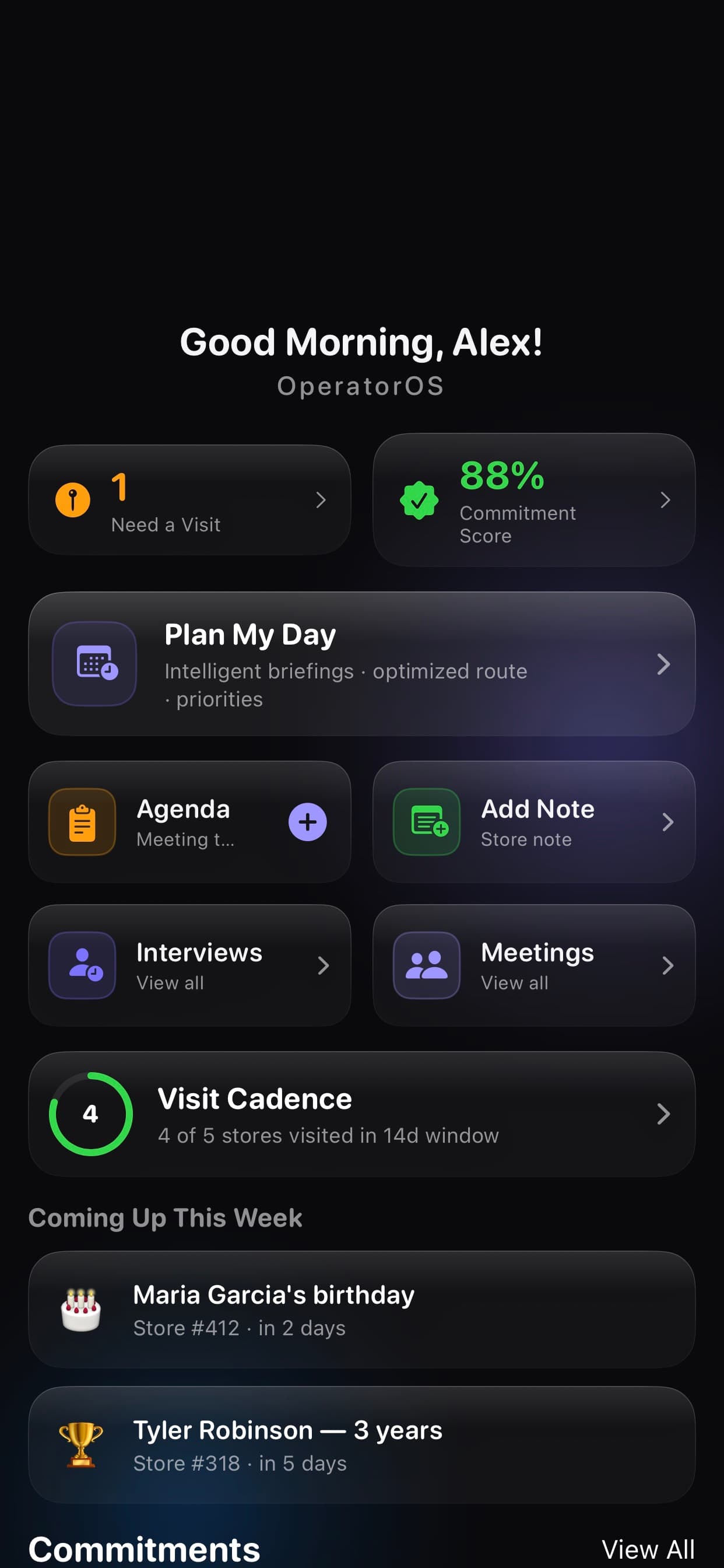Viewport: 724px width, 1568px height.
Task: Tap the Add Note store note icon
Action: pyautogui.click(x=427, y=821)
